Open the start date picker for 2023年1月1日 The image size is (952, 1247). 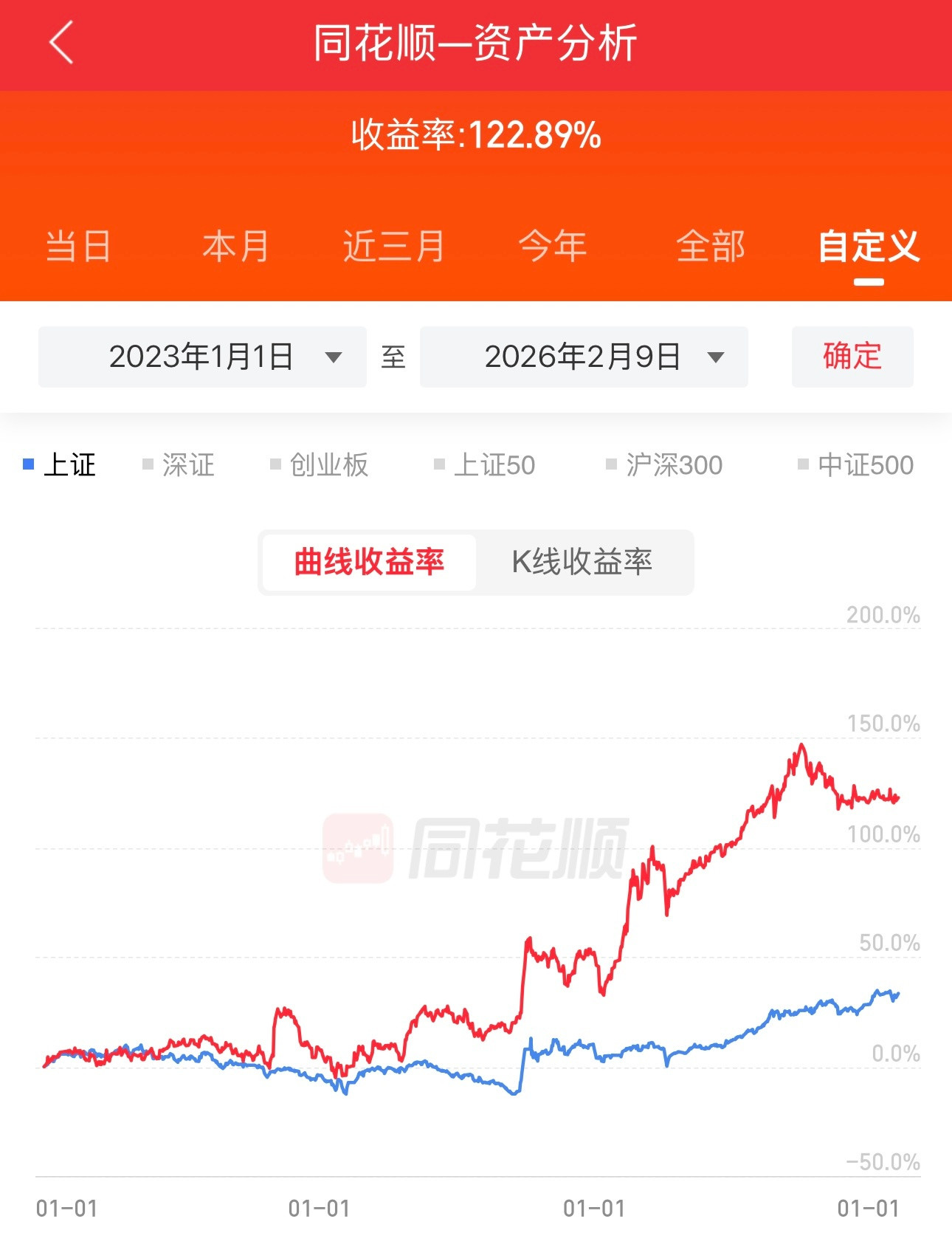pos(201,357)
